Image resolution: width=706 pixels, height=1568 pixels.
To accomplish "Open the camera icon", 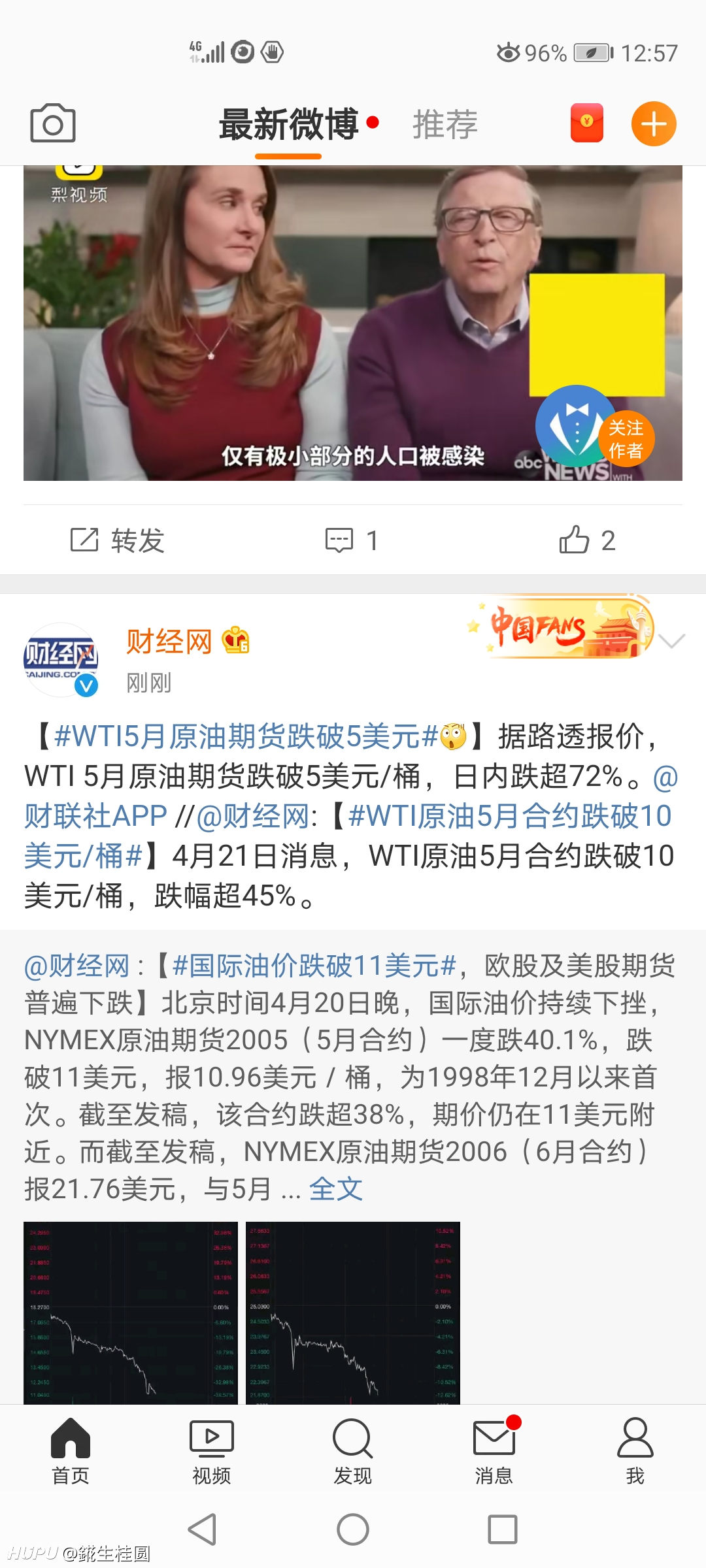I will click(x=53, y=123).
